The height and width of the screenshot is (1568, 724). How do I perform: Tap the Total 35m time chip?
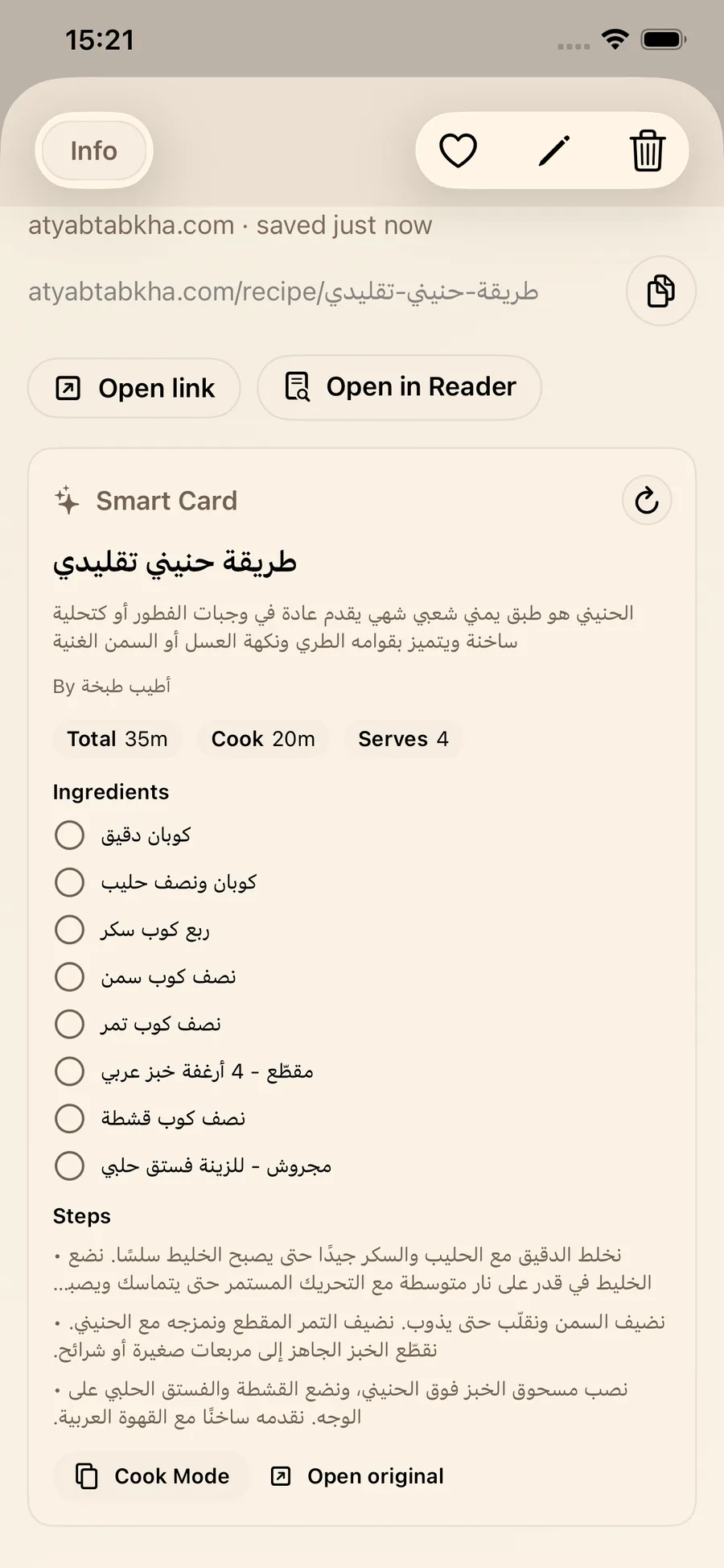117,739
